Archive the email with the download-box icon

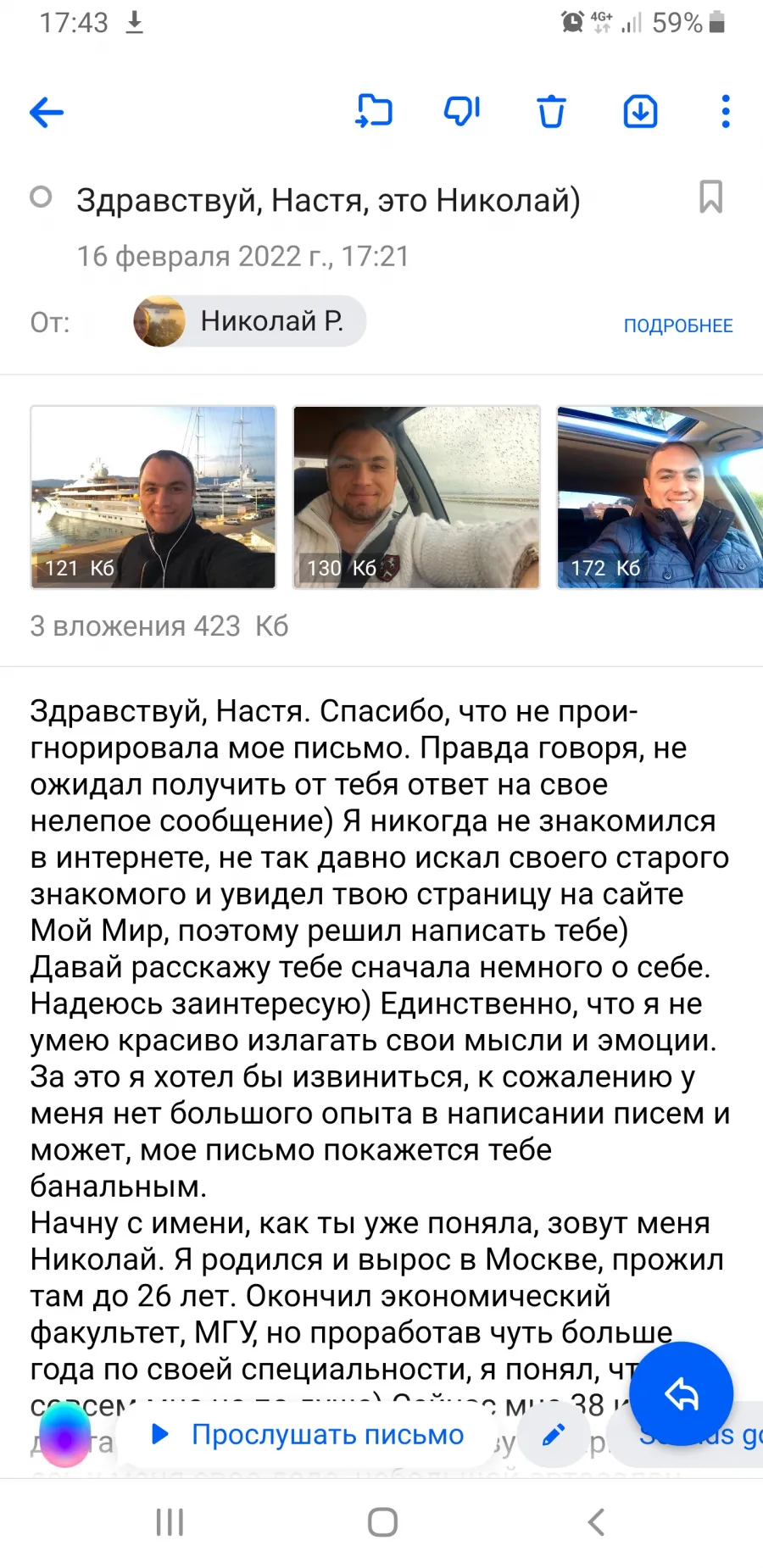click(640, 111)
